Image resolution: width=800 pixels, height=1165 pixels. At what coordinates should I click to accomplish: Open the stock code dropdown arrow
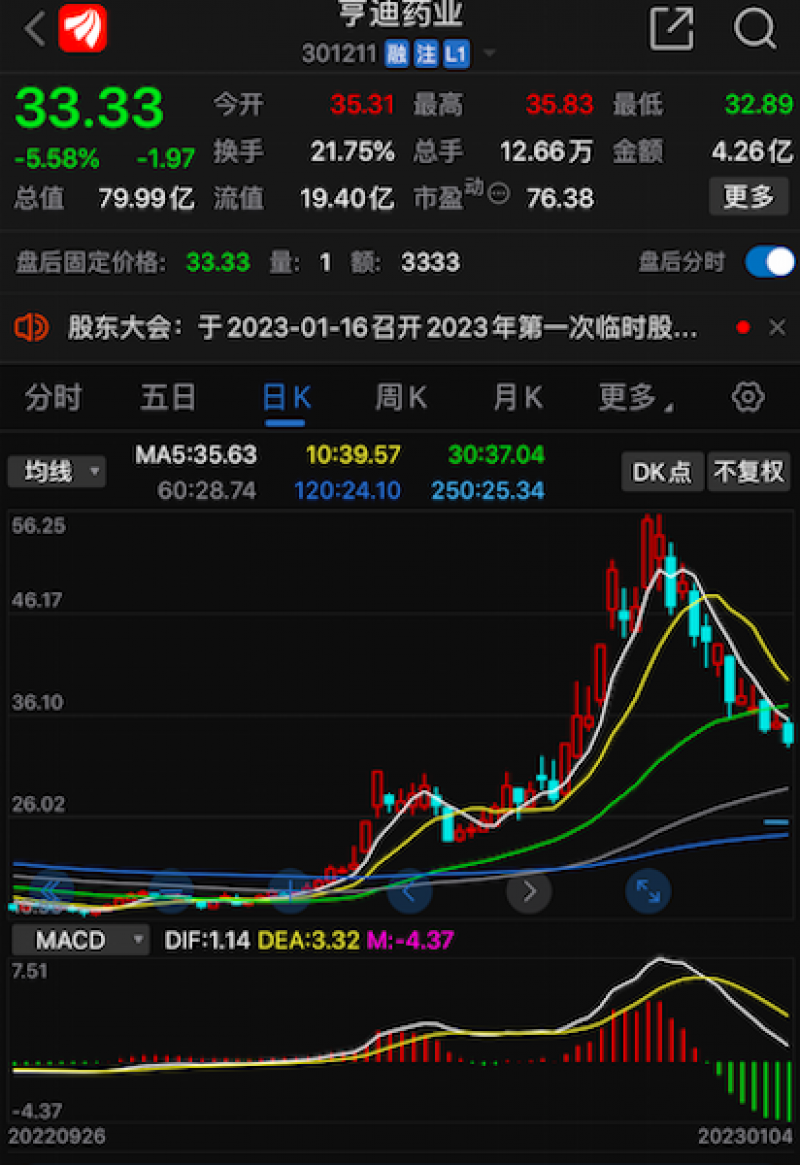[x=490, y=54]
